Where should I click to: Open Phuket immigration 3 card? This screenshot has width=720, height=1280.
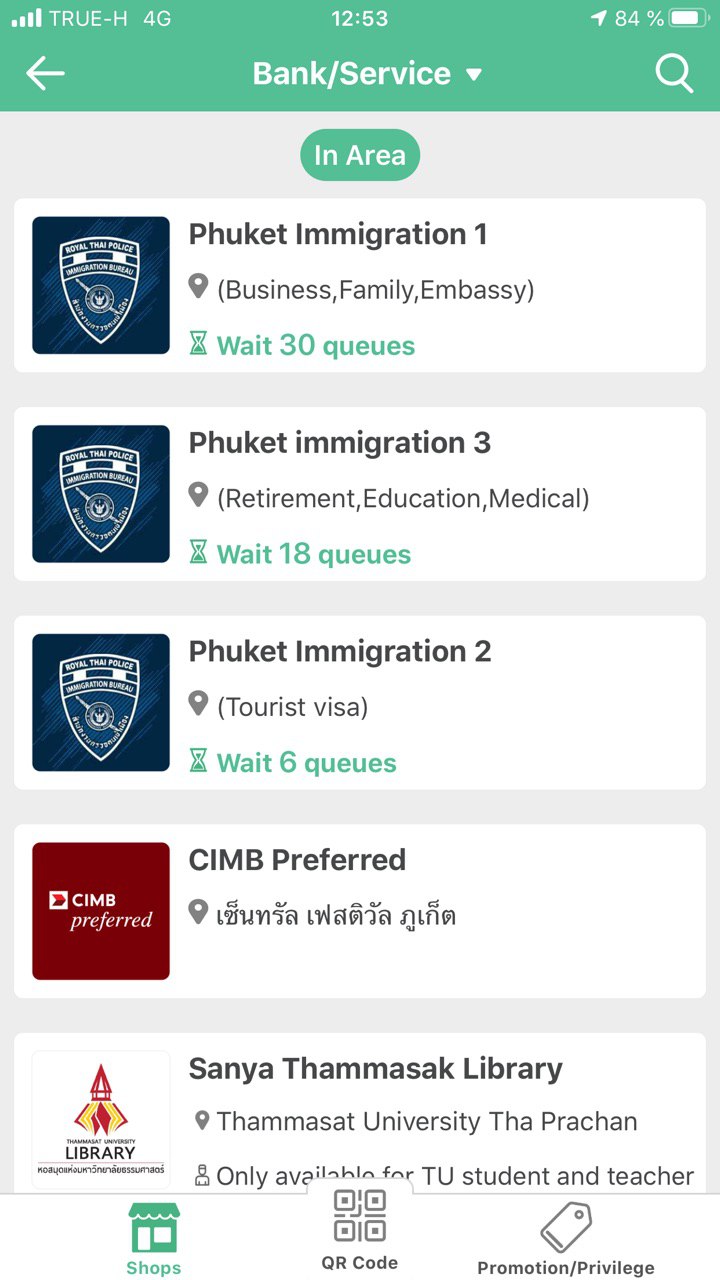(360, 494)
